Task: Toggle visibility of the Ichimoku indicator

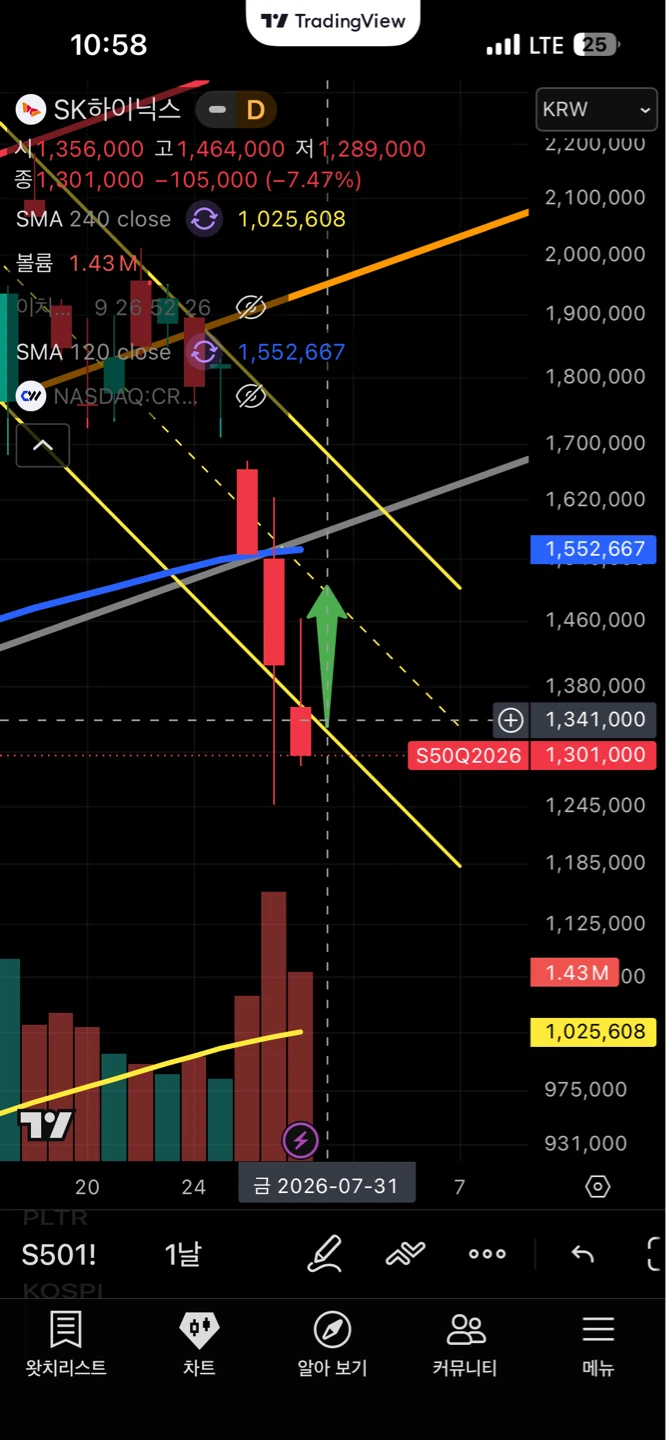Action: click(250, 307)
